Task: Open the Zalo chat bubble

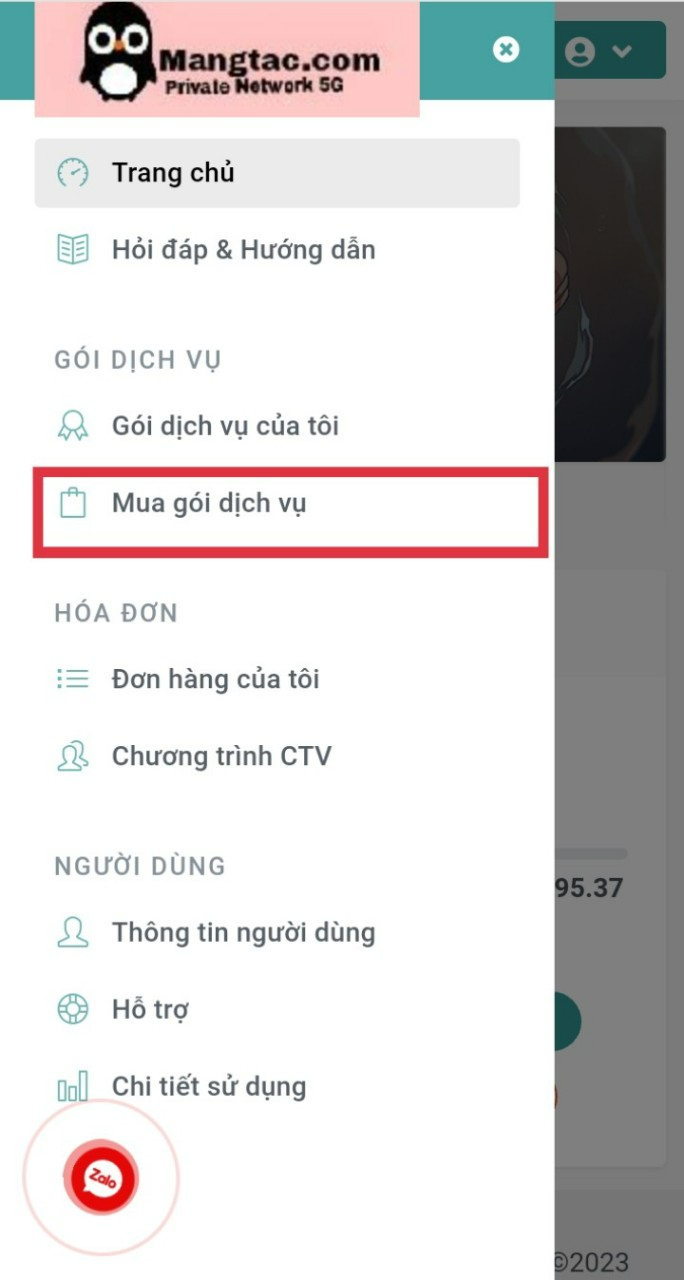Action: (101, 1177)
